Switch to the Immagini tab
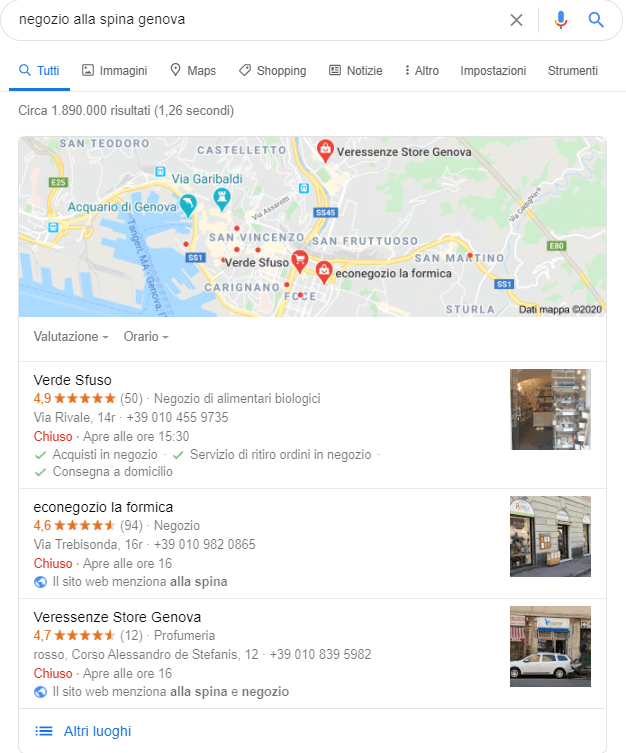 click(114, 71)
